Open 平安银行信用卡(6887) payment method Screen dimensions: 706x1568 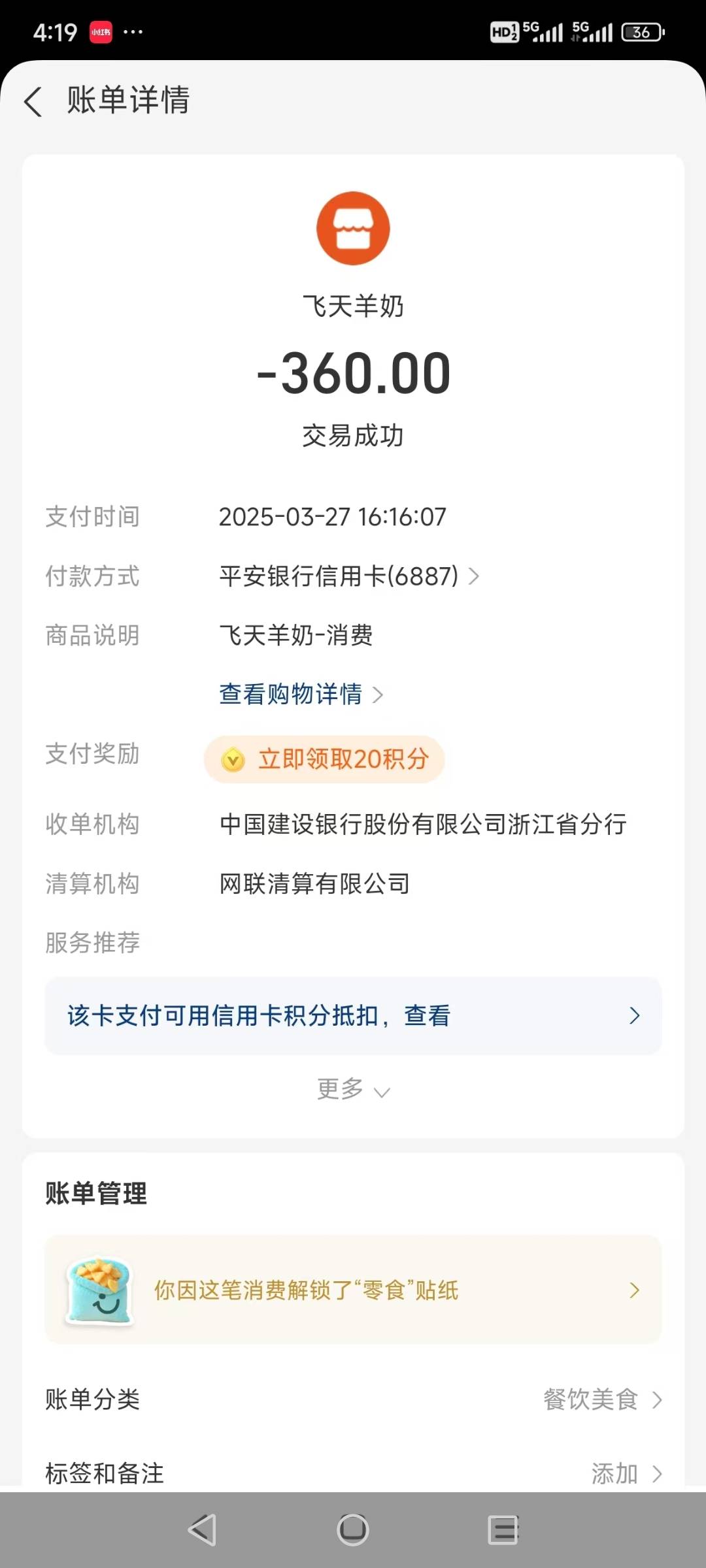click(348, 576)
